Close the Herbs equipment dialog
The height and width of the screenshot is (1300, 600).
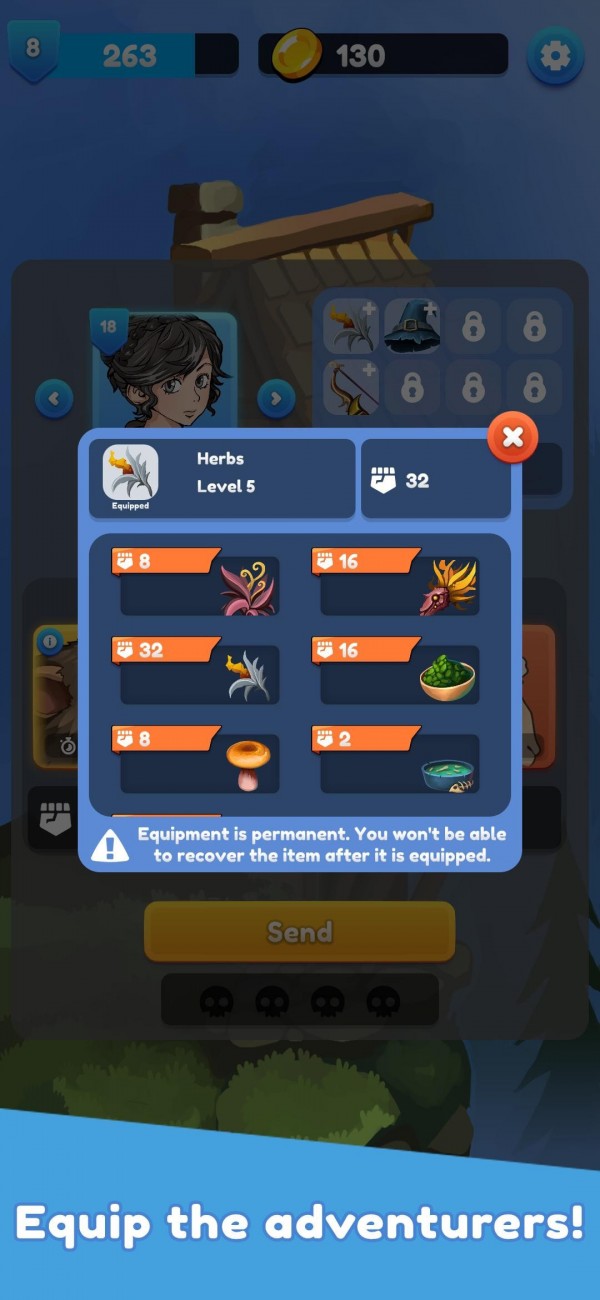coord(513,437)
